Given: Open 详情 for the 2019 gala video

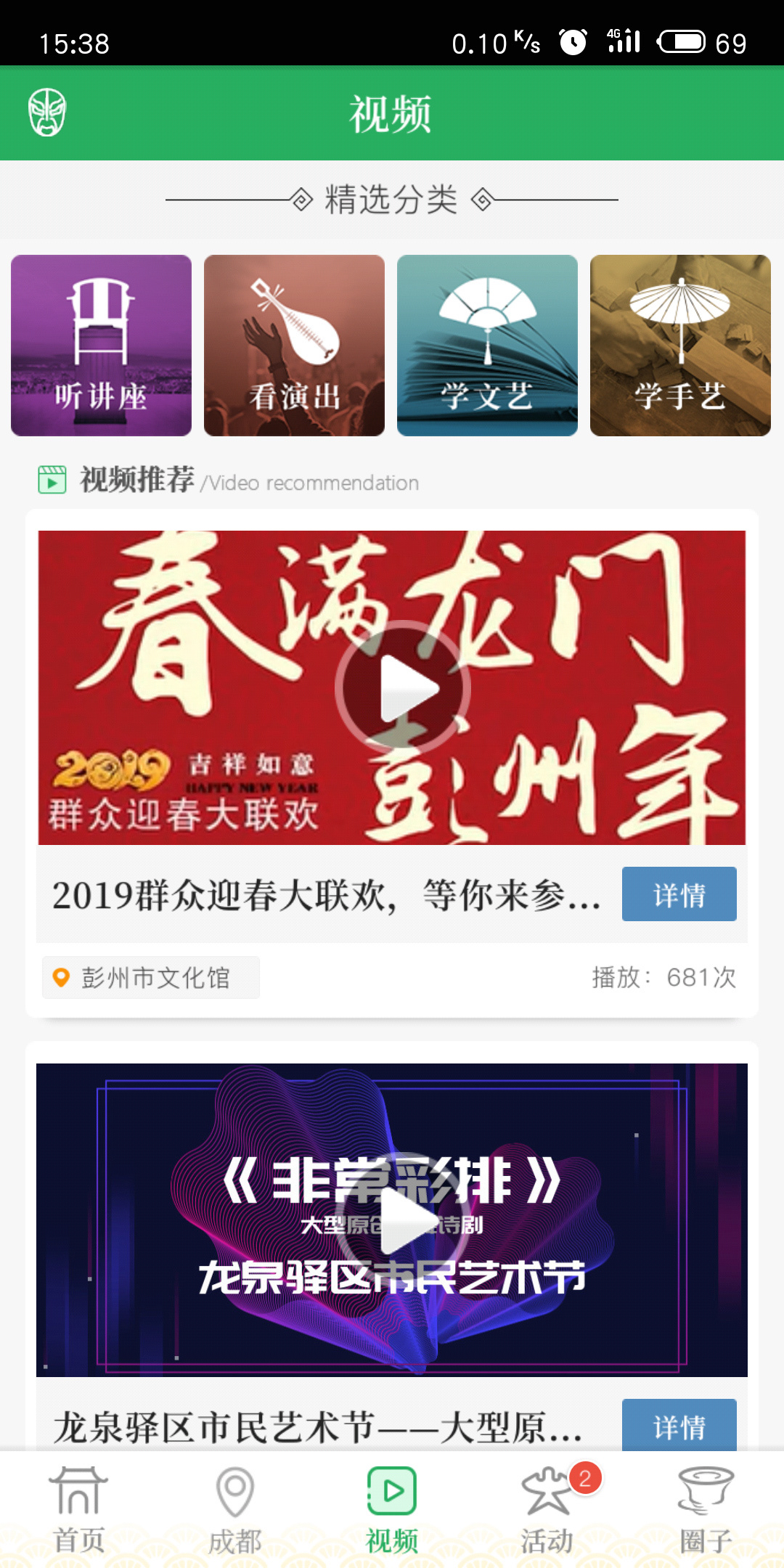Looking at the screenshot, I should (x=679, y=894).
